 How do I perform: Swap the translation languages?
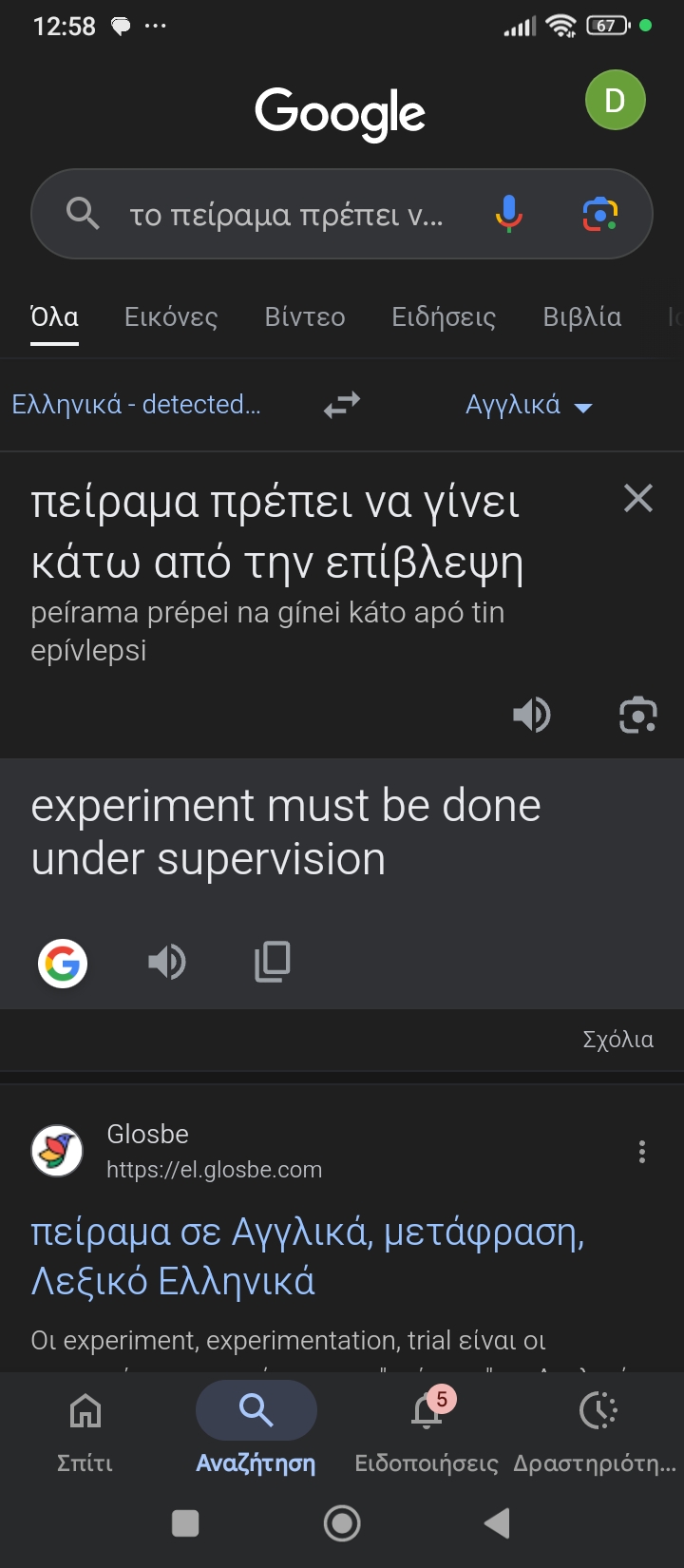click(342, 406)
